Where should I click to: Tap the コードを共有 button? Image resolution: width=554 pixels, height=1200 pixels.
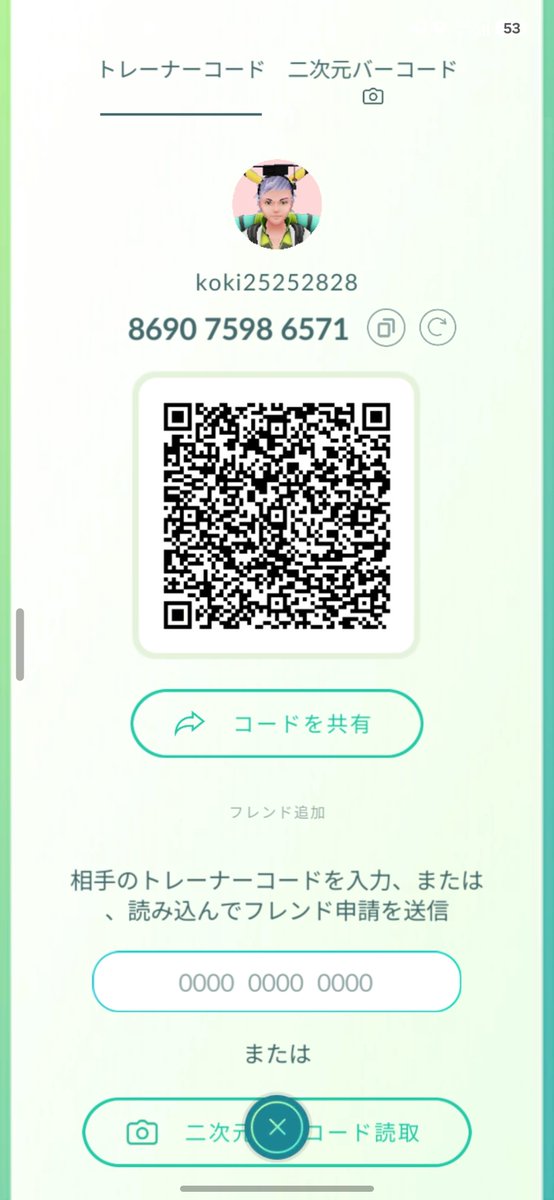click(x=277, y=723)
